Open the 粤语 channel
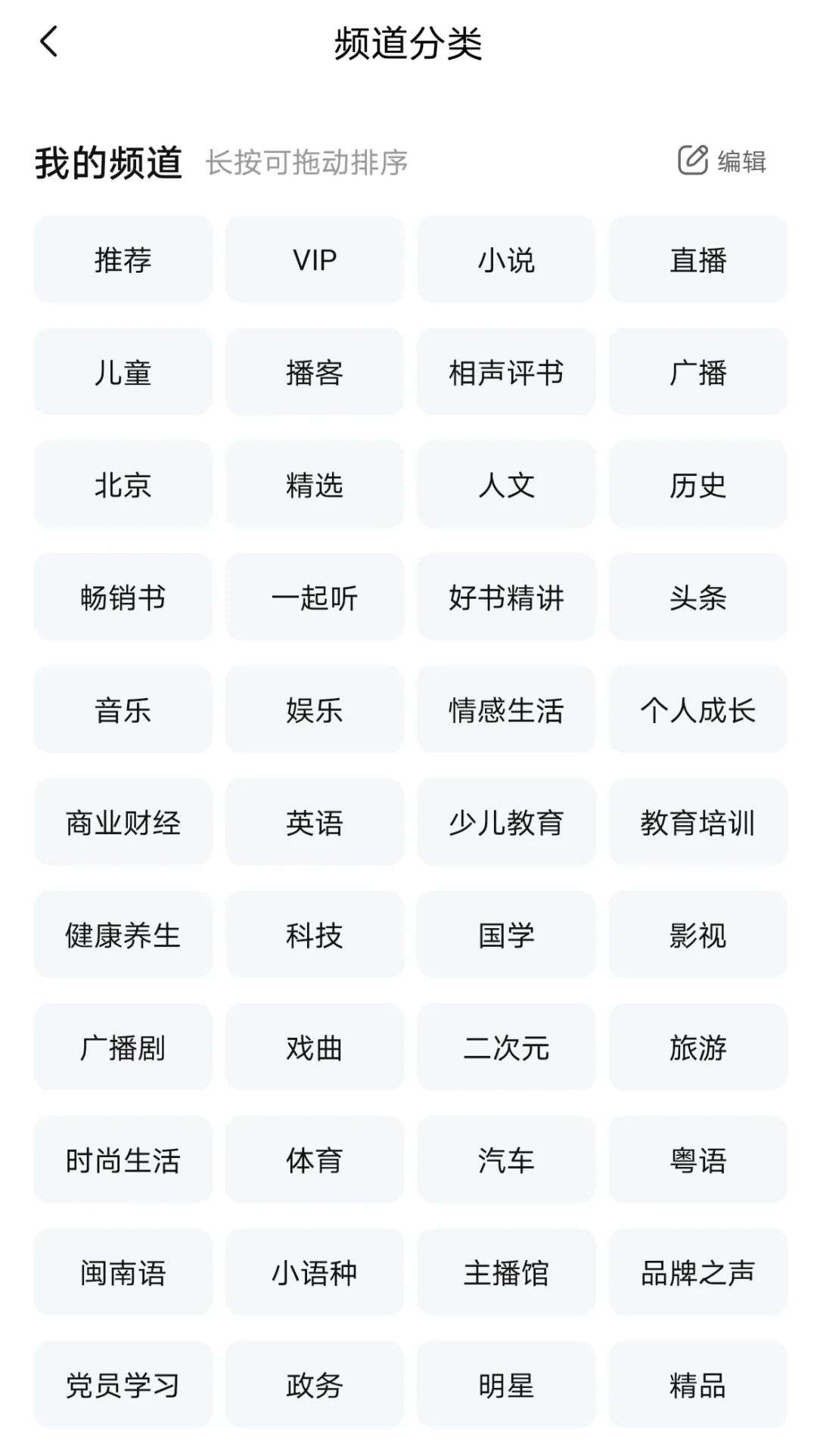The height and width of the screenshot is (1456, 817). point(697,1160)
